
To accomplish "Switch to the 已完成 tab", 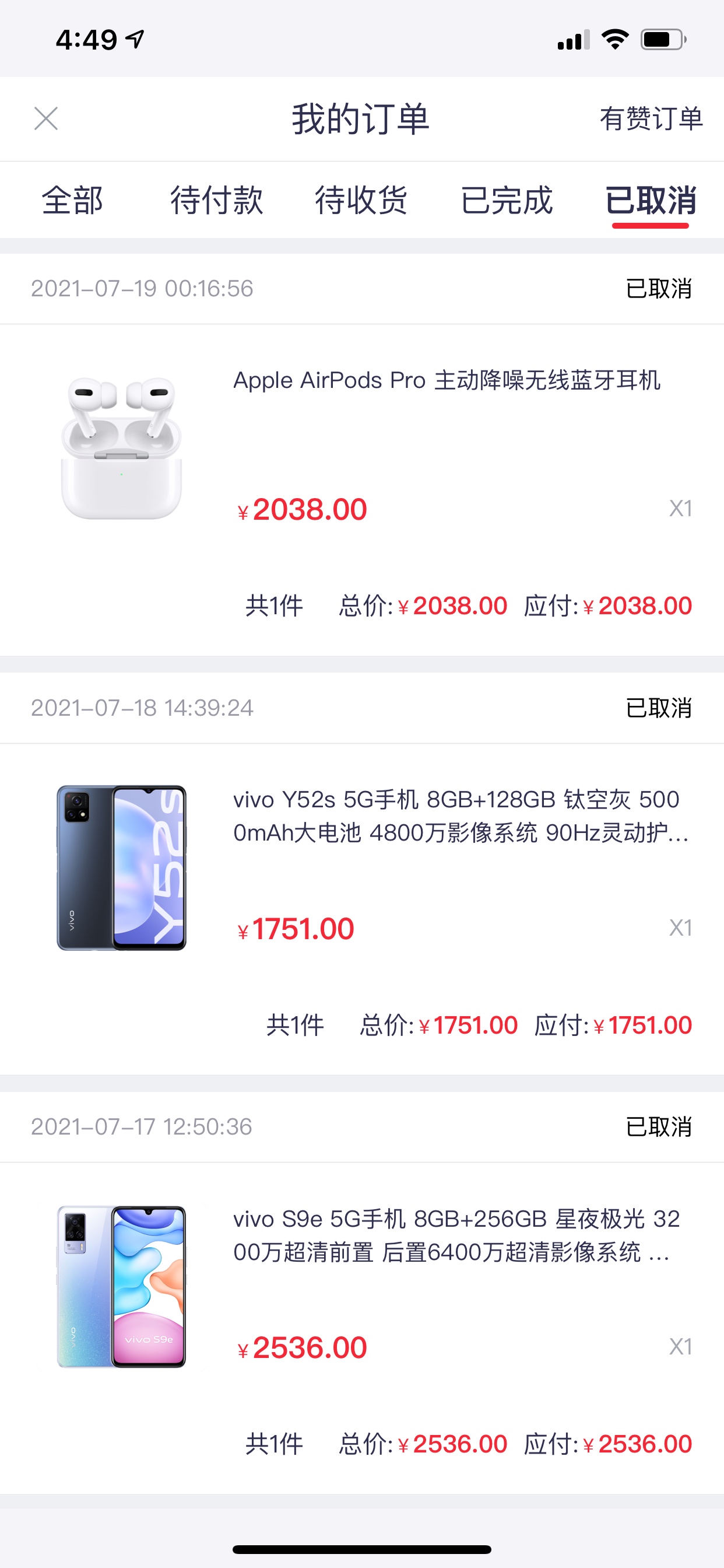I will tap(506, 200).
